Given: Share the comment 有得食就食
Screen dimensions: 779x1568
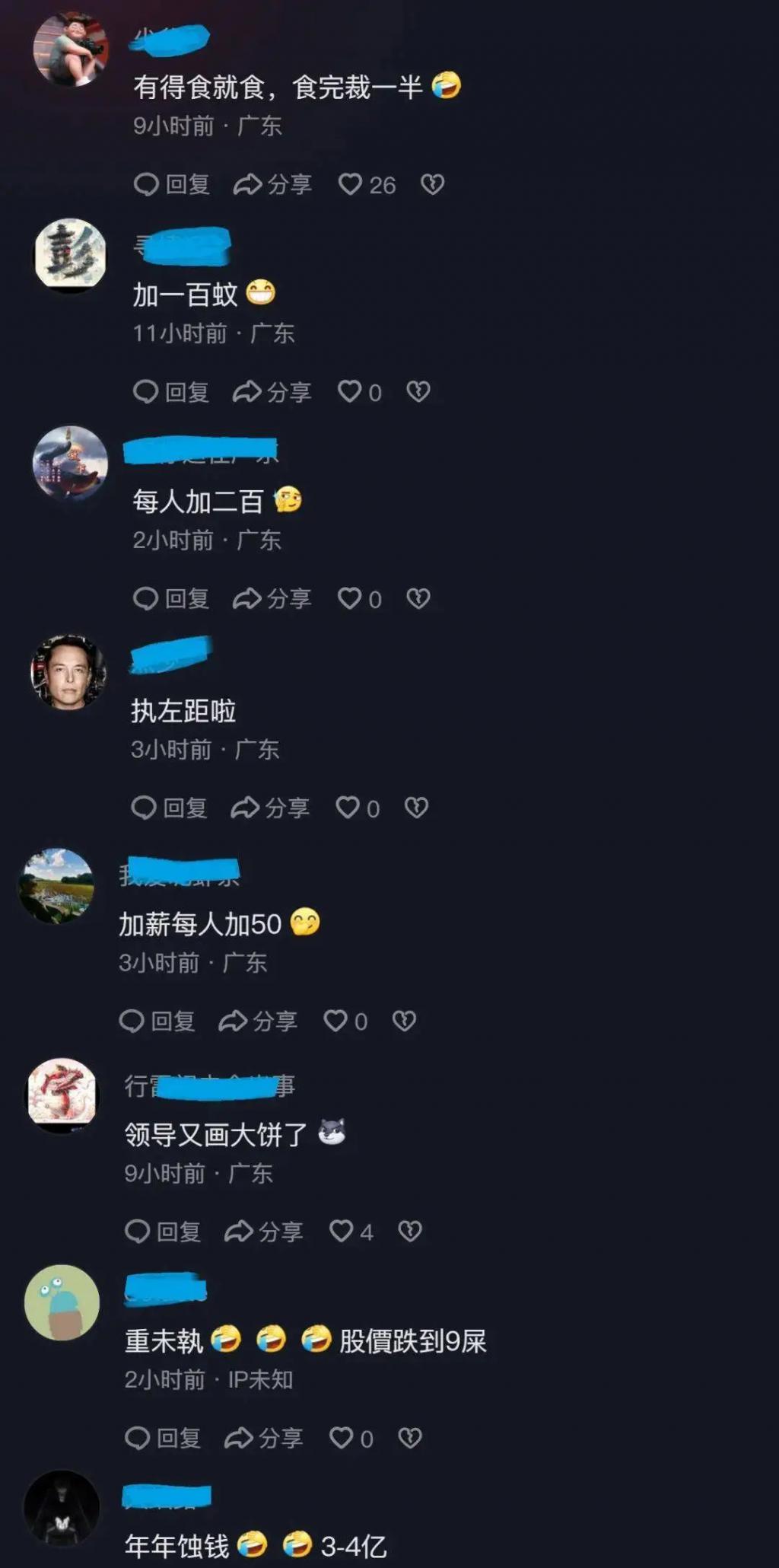Looking at the screenshot, I should click(272, 184).
